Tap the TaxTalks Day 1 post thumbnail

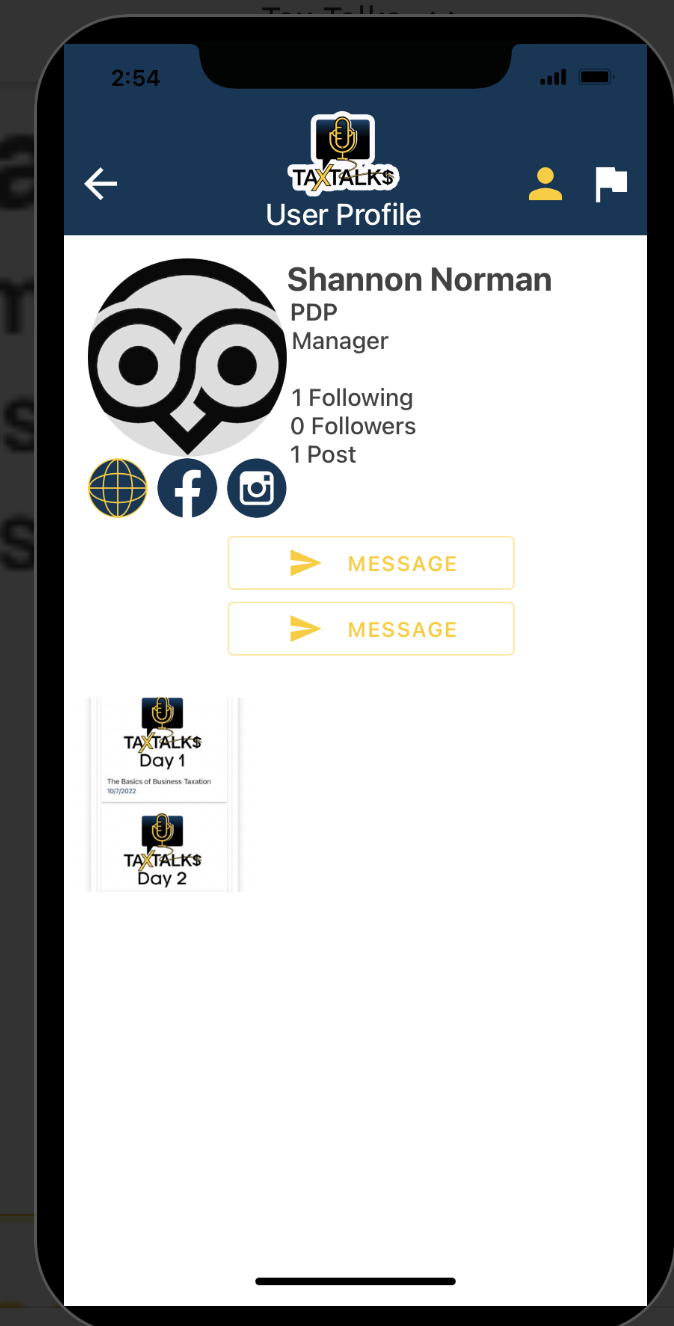point(163,750)
